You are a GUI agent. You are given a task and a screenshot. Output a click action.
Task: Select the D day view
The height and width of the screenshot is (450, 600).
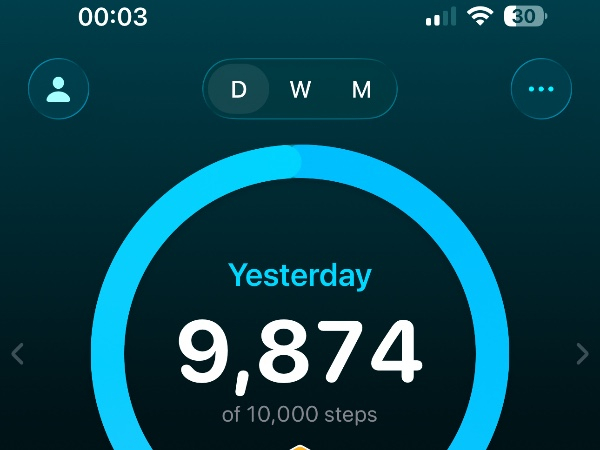(239, 90)
